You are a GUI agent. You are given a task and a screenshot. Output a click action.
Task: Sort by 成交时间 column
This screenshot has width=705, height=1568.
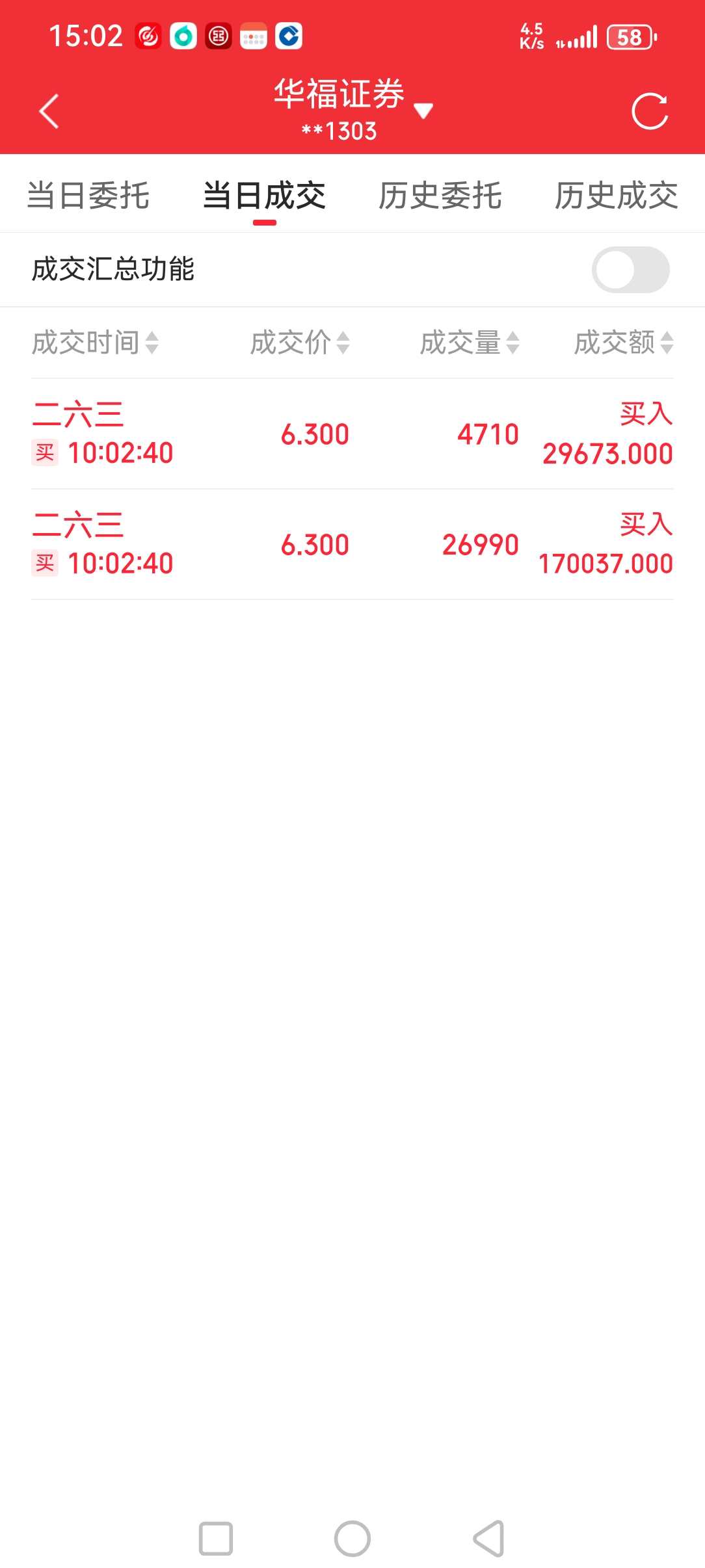pos(95,342)
